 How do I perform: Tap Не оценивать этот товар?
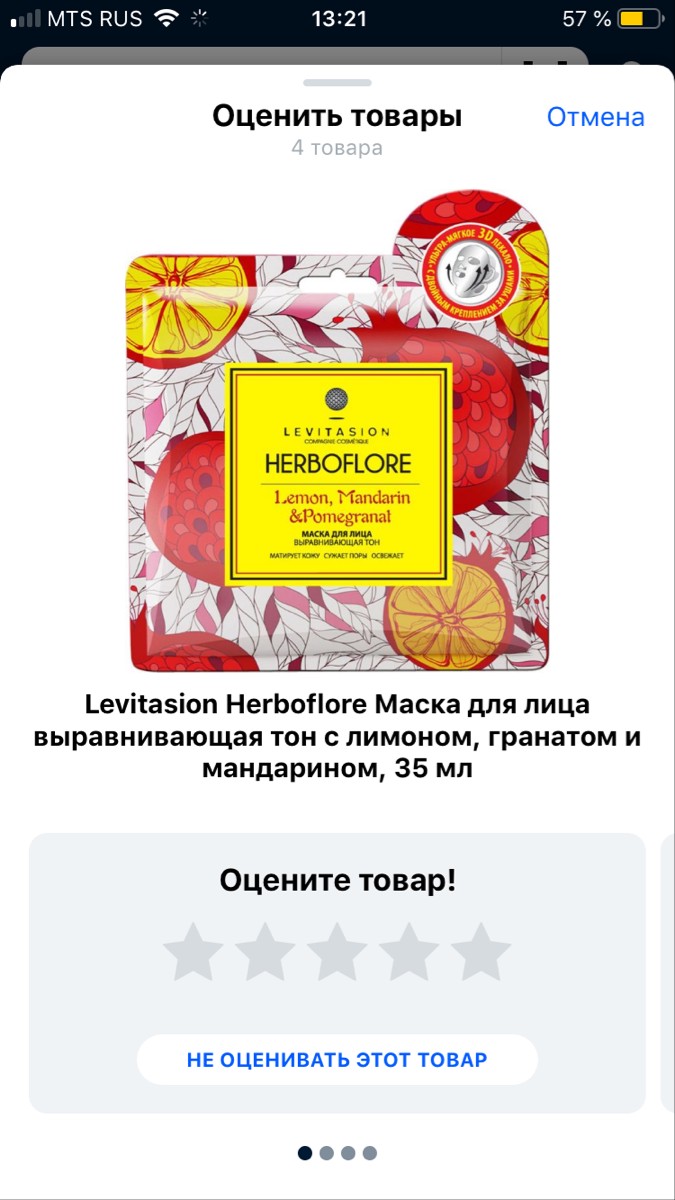pyautogui.click(x=337, y=1060)
